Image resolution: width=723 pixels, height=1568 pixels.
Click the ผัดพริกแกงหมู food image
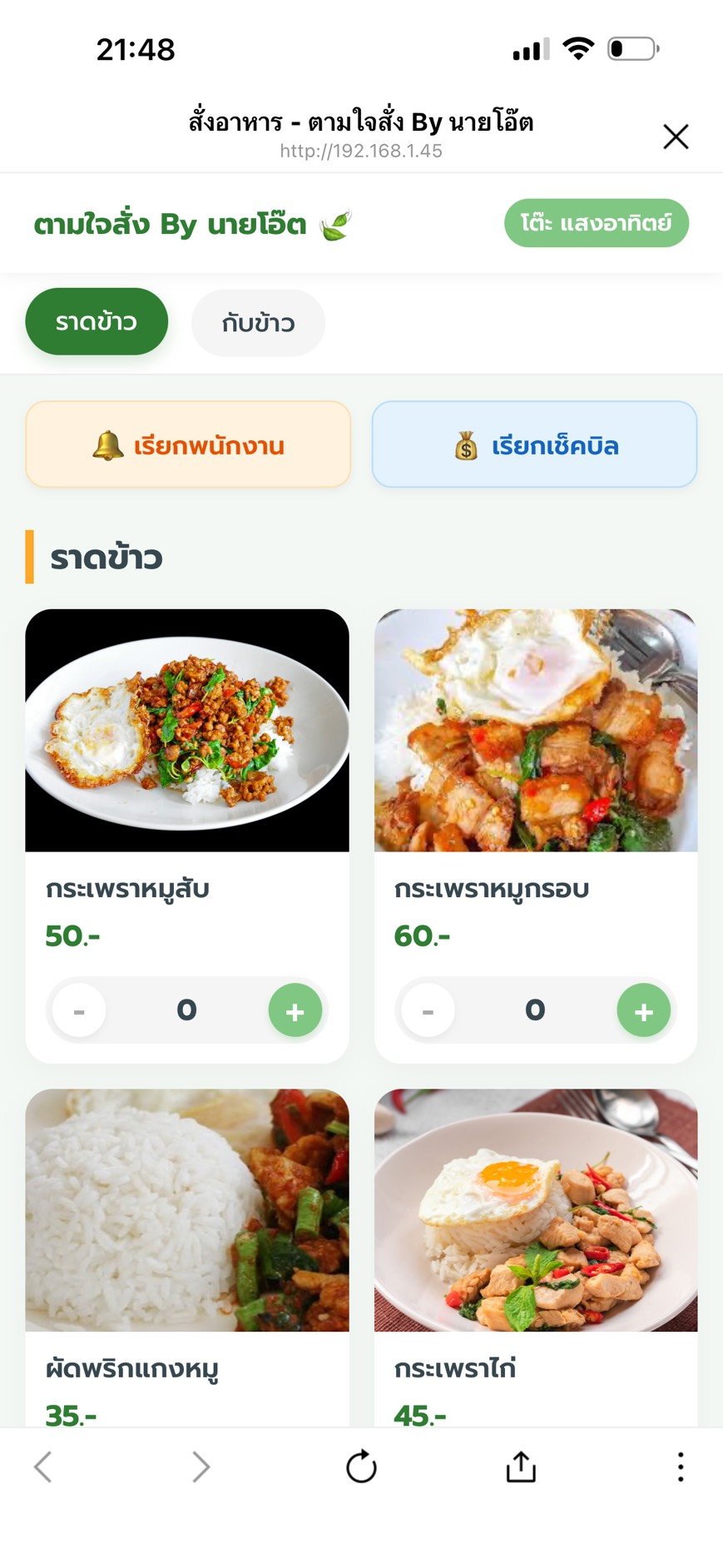[x=188, y=1211]
